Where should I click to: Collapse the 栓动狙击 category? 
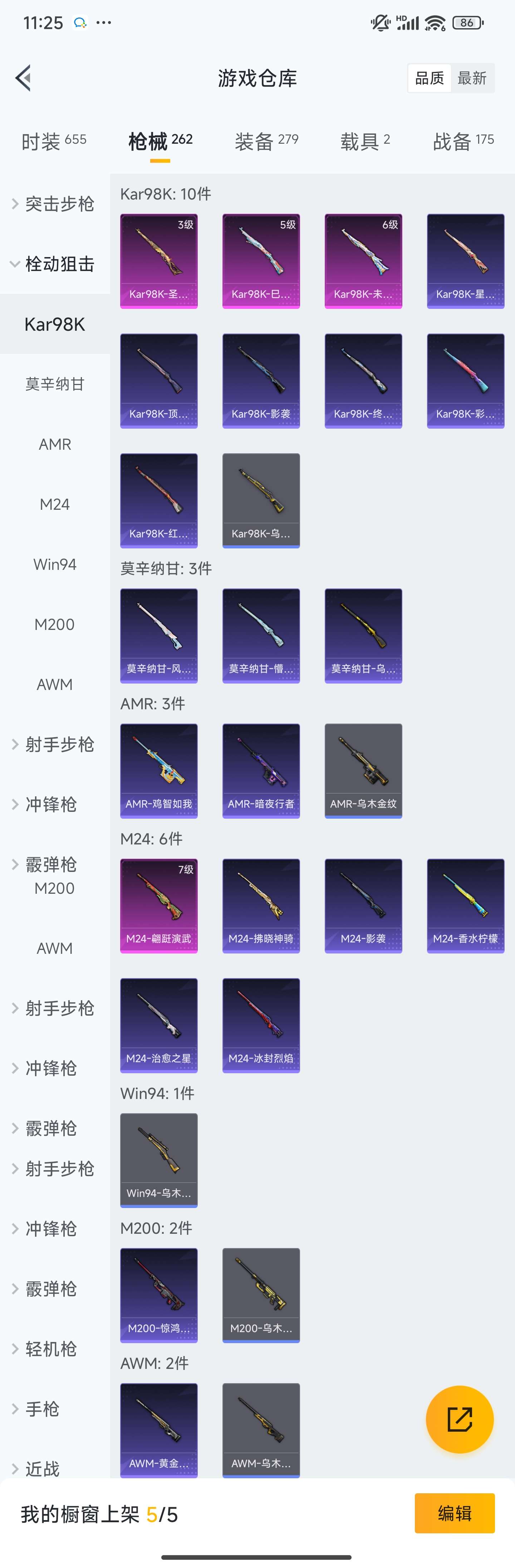[54, 263]
